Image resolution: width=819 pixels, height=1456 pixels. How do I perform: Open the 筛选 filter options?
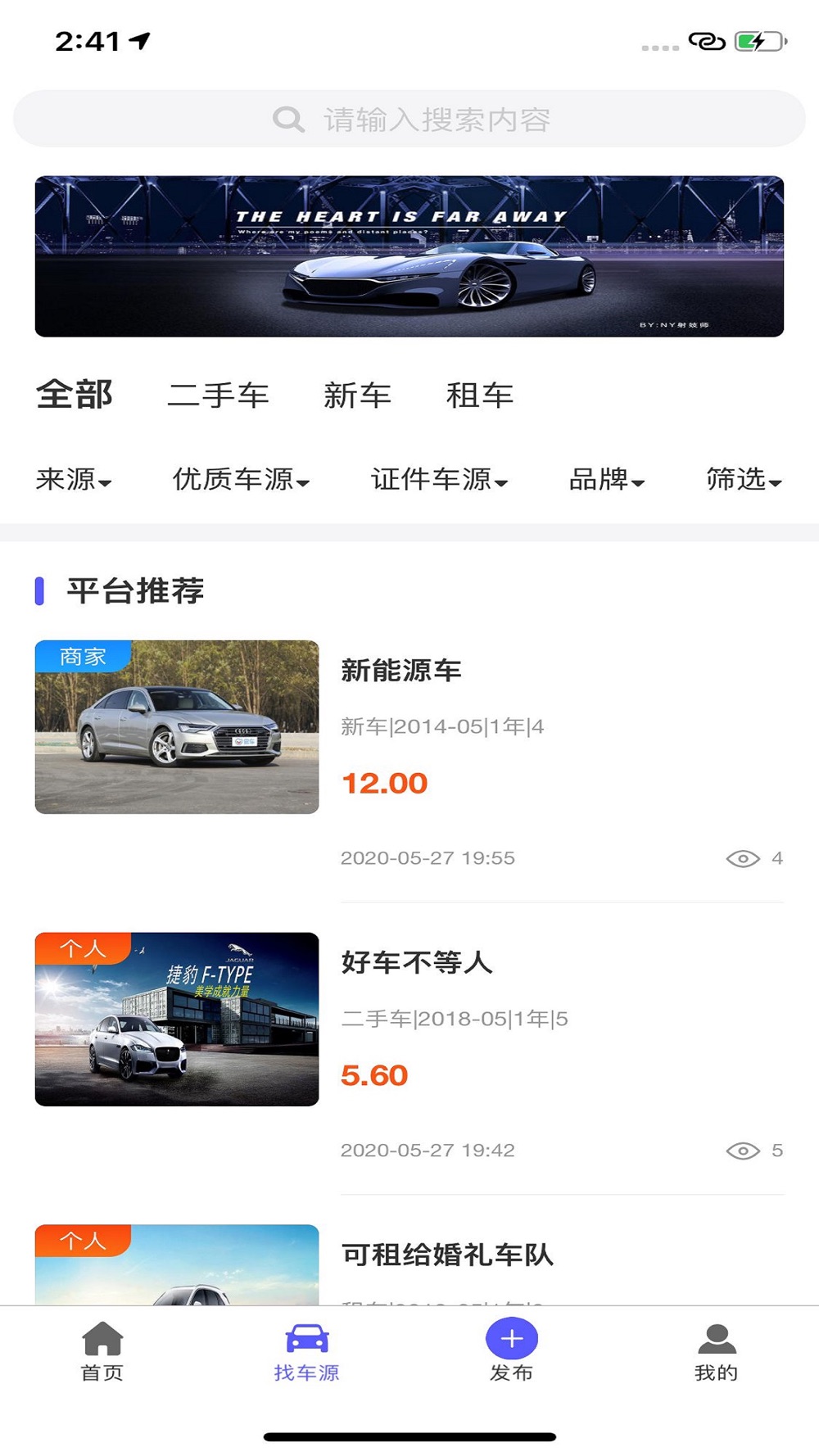point(744,479)
